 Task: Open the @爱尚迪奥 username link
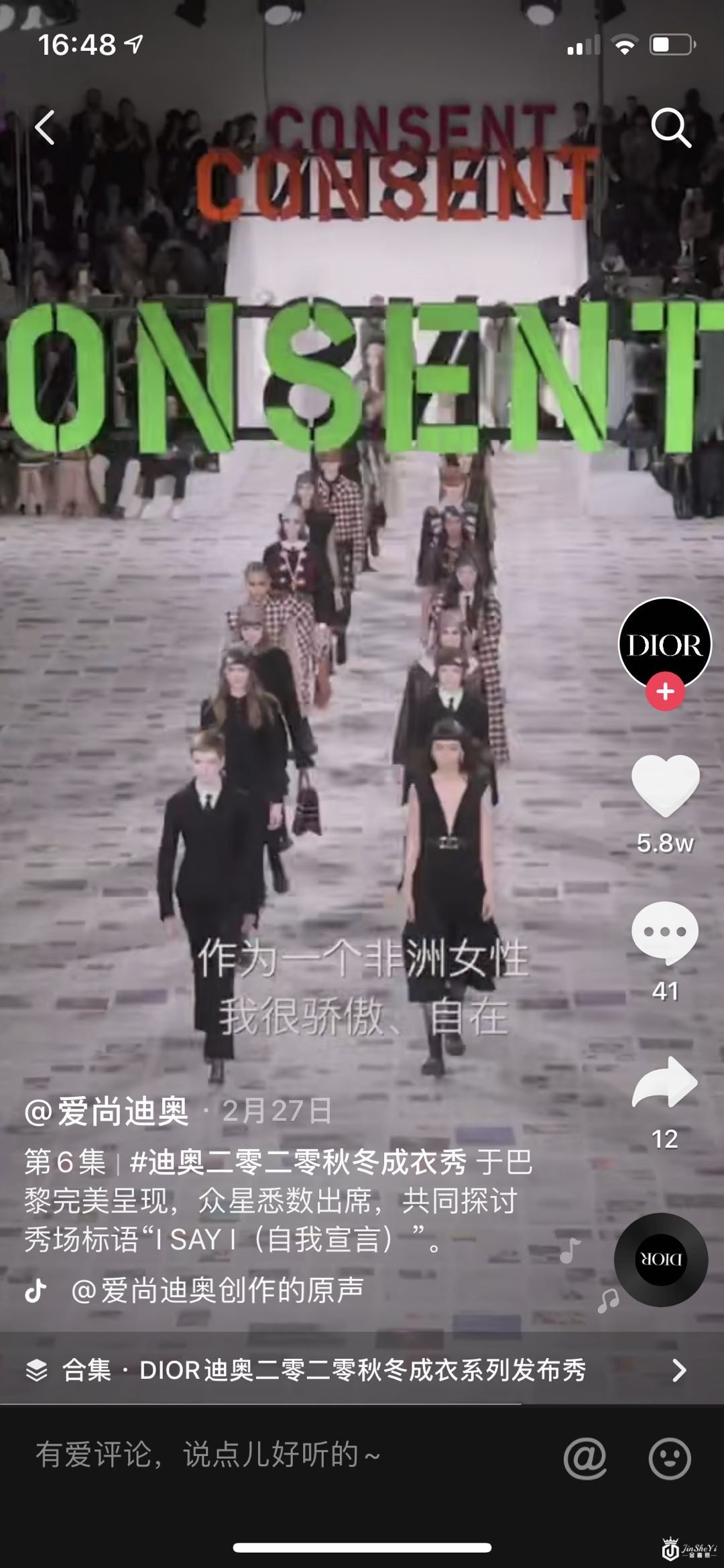click(x=107, y=1111)
